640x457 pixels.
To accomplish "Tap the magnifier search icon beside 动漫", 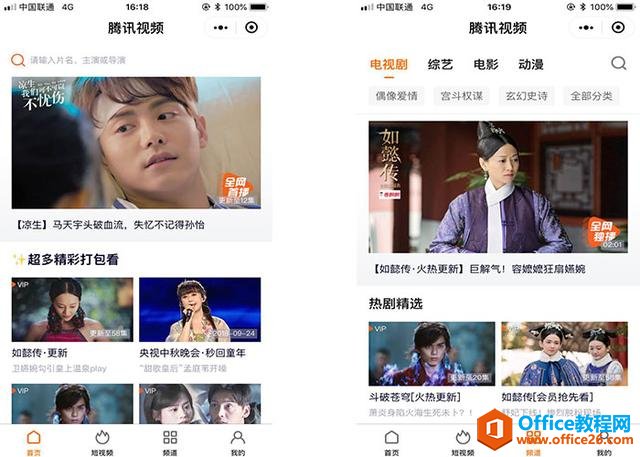I will 618,65.
